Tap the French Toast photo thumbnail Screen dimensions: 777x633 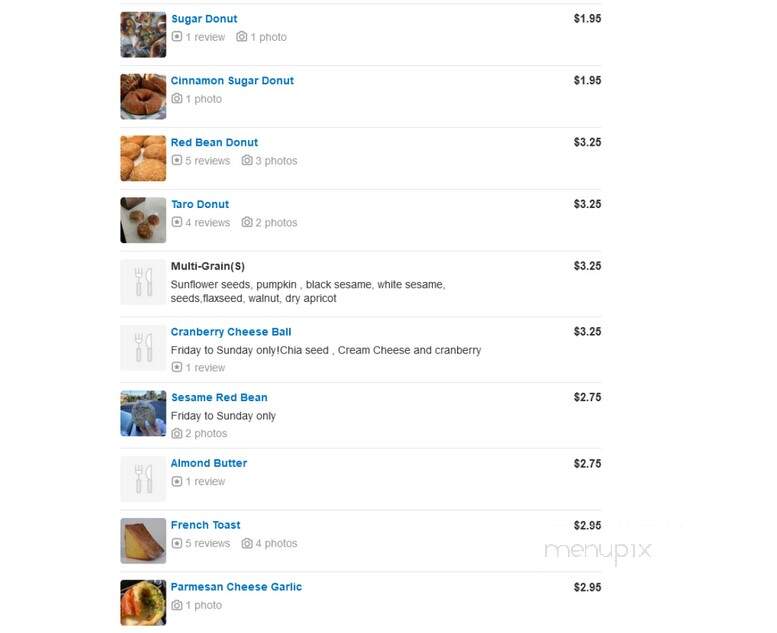pyautogui.click(x=143, y=541)
